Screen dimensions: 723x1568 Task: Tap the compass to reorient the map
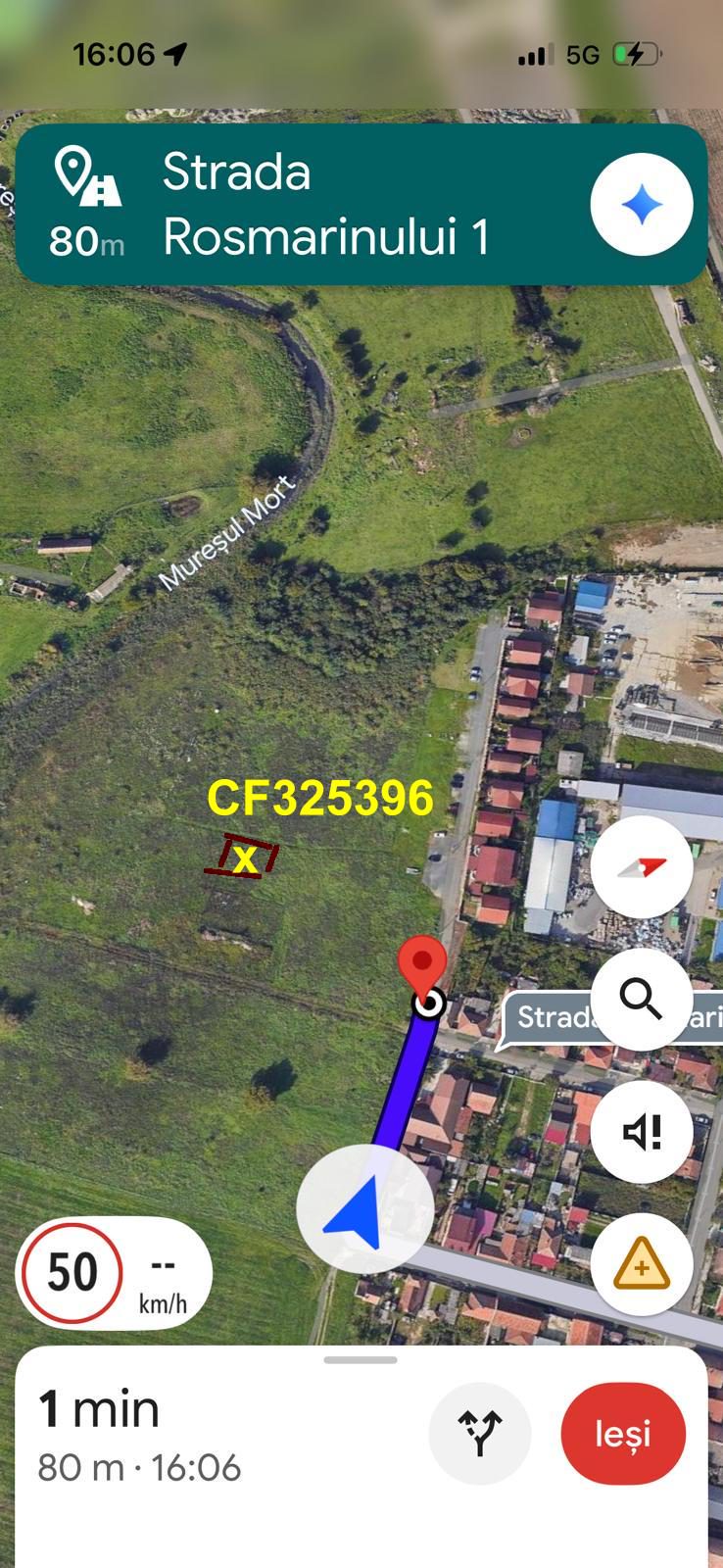pyautogui.click(x=642, y=867)
